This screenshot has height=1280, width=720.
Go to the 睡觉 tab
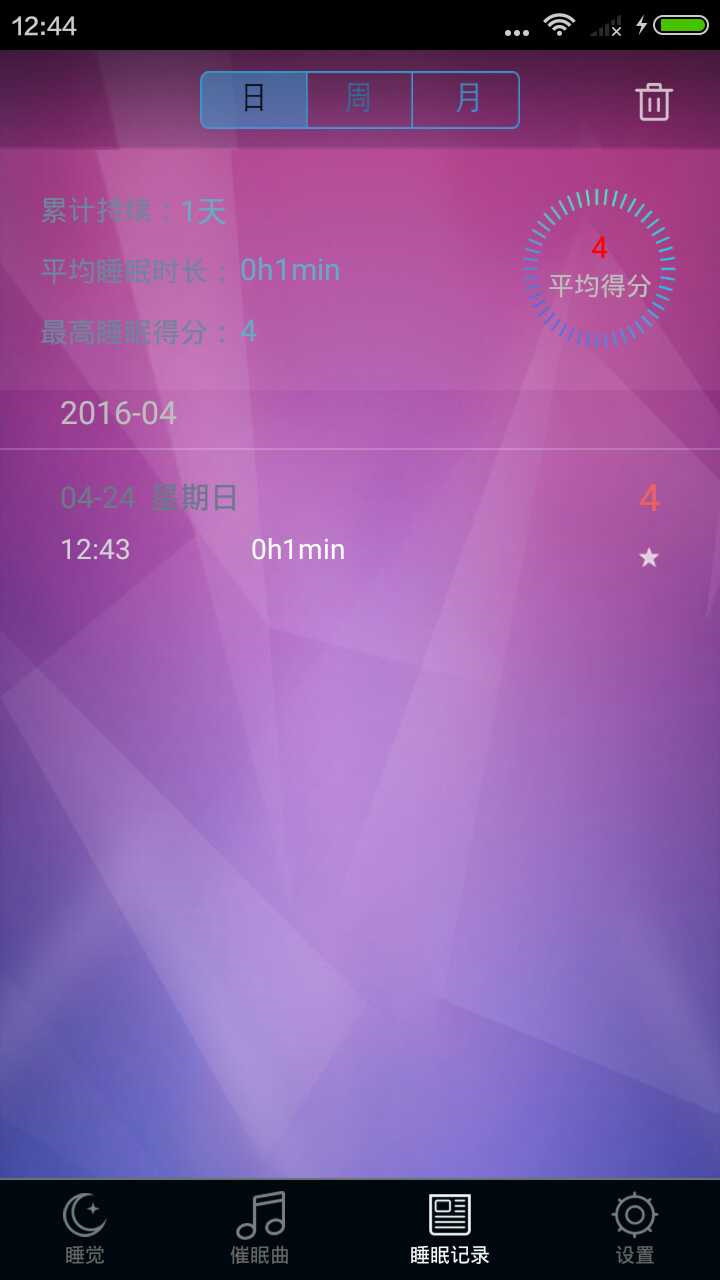click(85, 1229)
